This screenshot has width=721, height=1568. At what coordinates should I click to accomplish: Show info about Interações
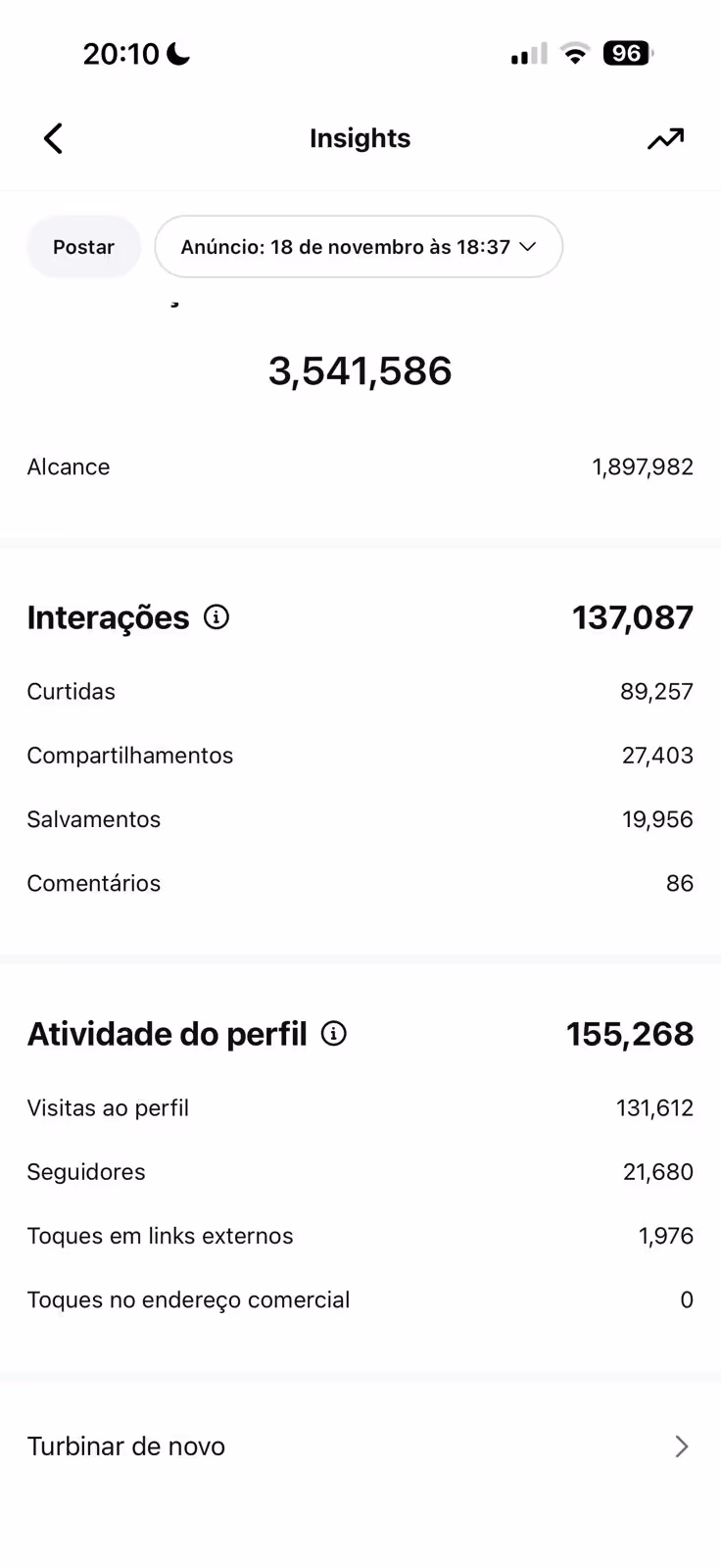point(216,617)
